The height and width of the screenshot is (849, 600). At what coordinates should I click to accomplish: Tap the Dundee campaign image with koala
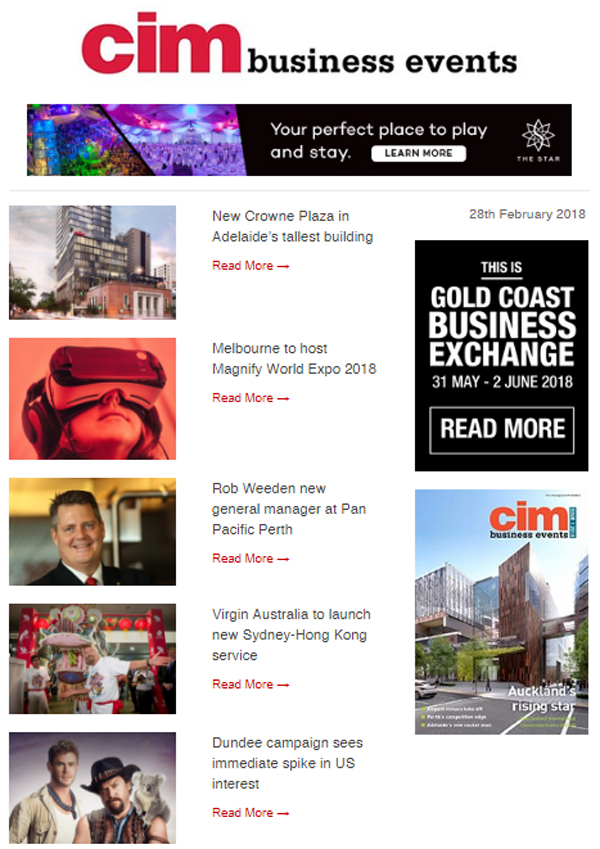pyautogui.click(x=92, y=788)
